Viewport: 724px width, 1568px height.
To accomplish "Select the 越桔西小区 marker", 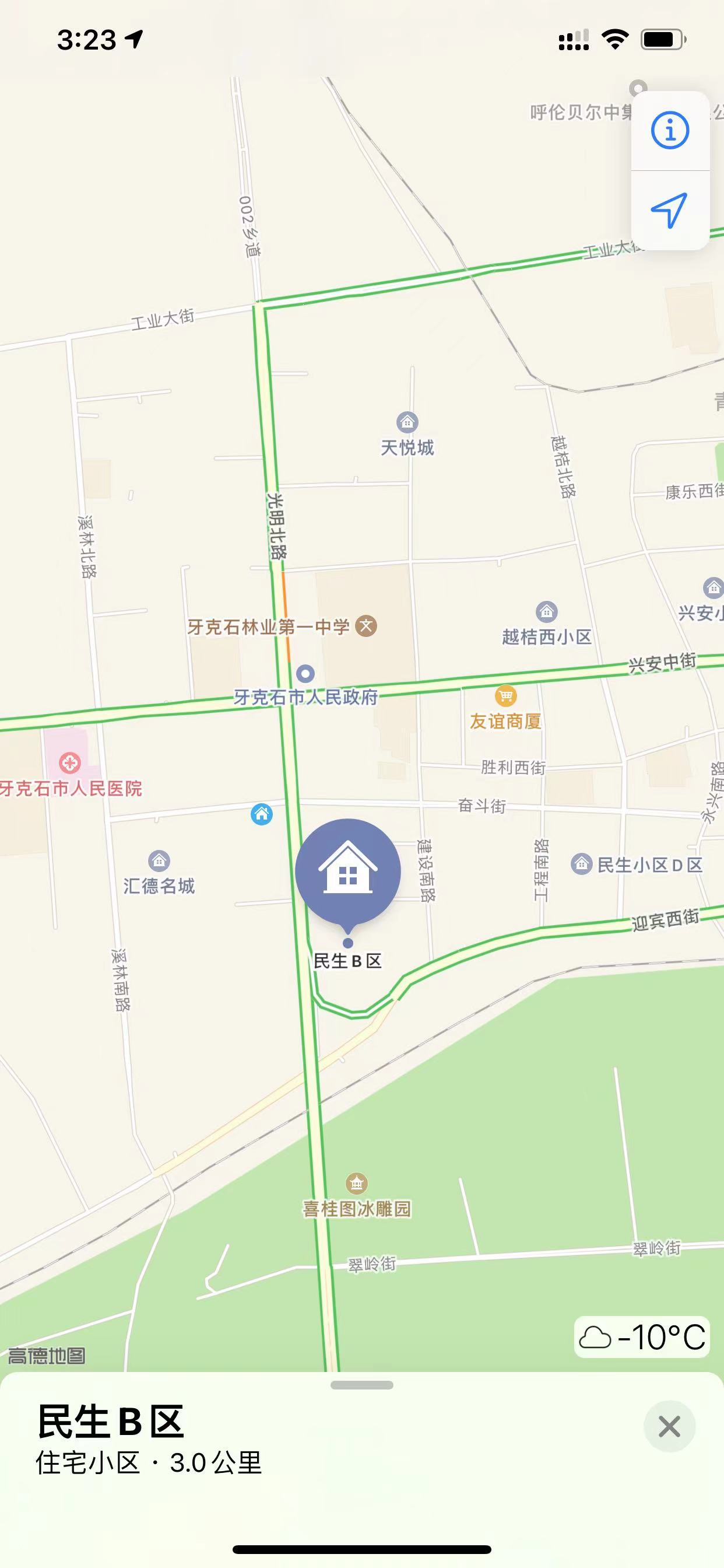I will click(546, 611).
